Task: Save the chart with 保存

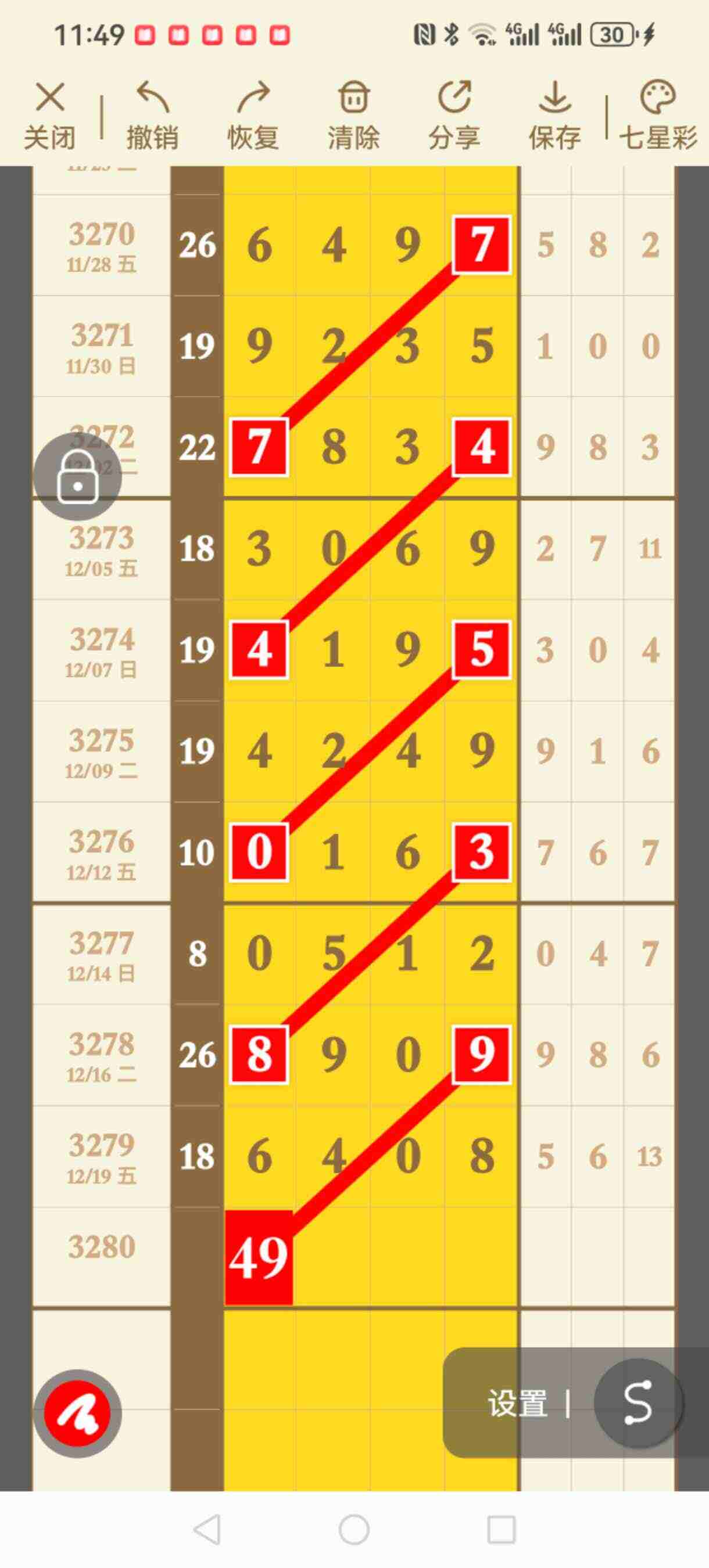Action: [554, 116]
